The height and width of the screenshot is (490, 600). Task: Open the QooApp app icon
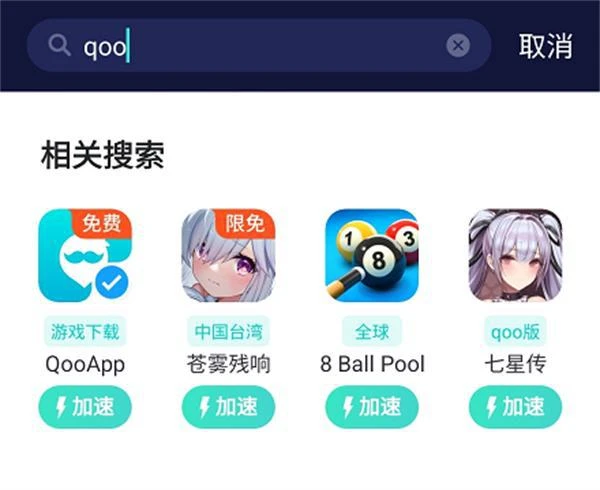point(85,256)
